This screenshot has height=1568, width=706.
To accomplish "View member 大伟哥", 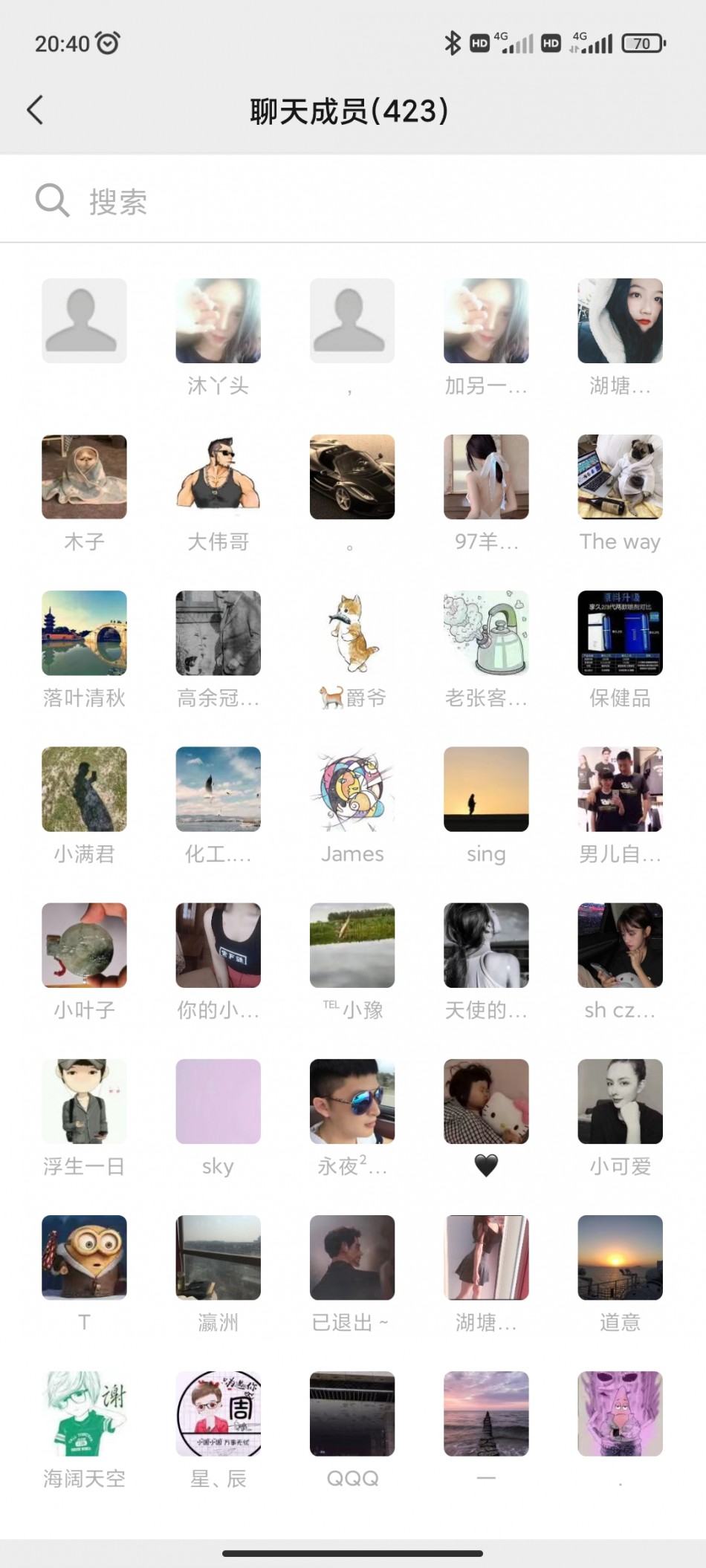I will click(218, 477).
